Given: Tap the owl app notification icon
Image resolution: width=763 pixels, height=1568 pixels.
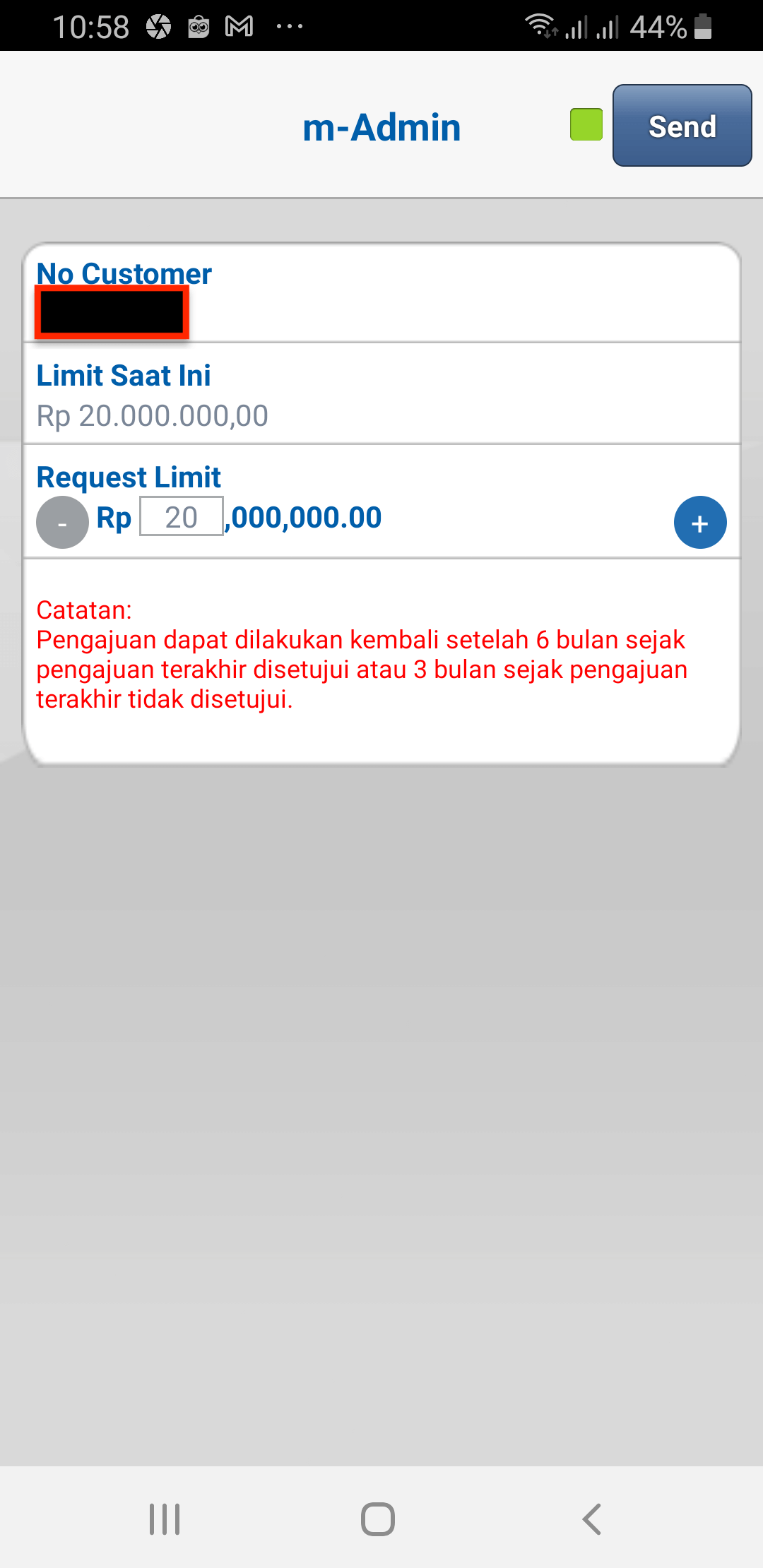Looking at the screenshot, I should [199, 27].
